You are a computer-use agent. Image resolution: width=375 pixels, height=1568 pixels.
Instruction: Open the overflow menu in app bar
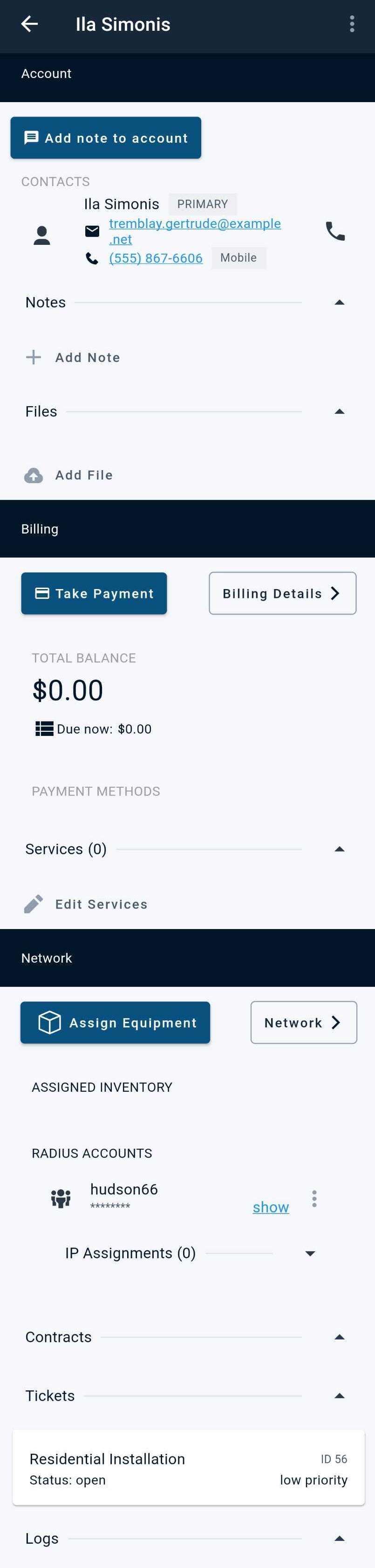pyautogui.click(x=352, y=24)
